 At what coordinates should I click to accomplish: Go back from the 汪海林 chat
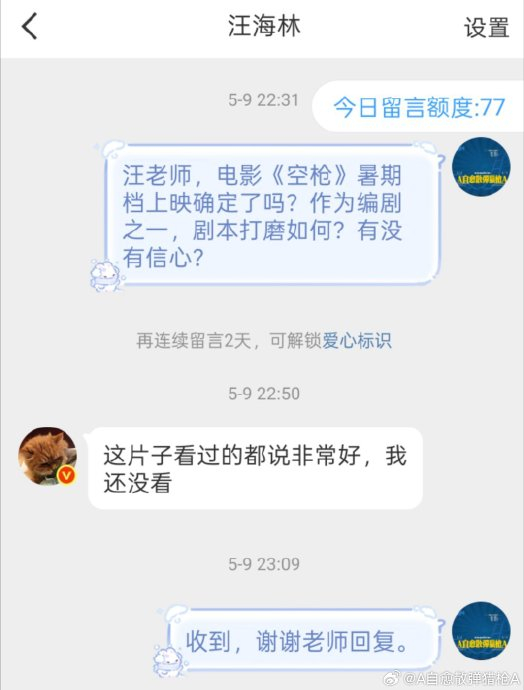pyautogui.click(x=29, y=26)
